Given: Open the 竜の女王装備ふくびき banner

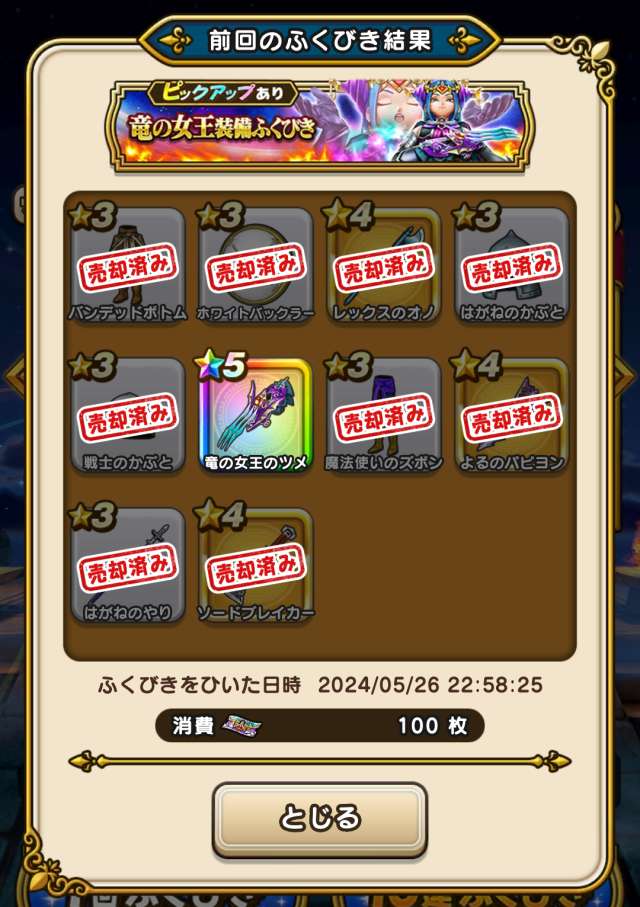Looking at the screenshot, I should (320, 122).
